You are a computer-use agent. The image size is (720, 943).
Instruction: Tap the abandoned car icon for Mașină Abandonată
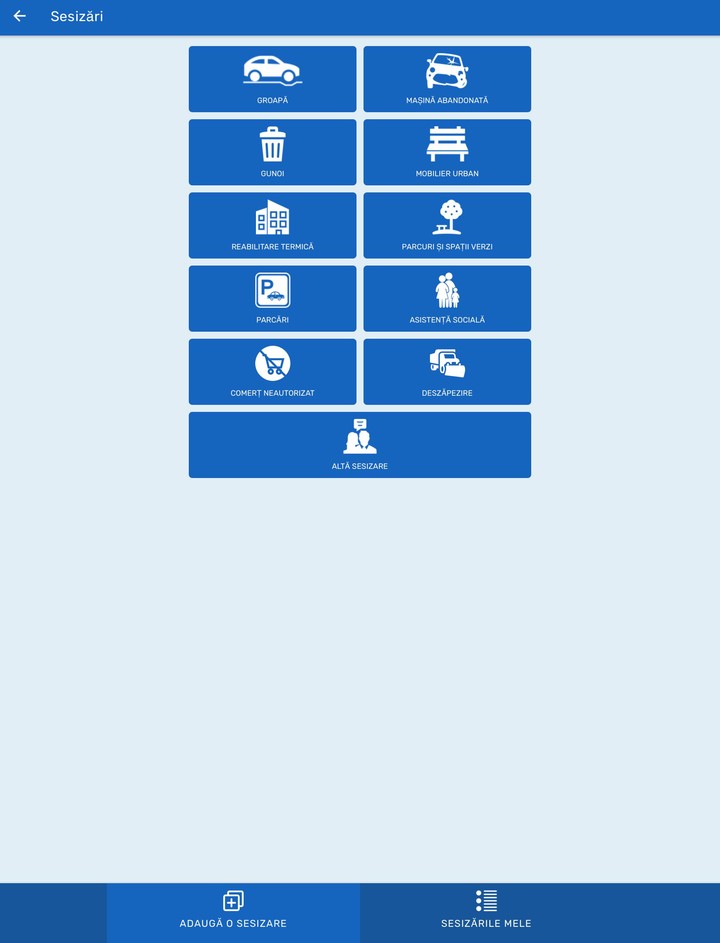(447, 70)
